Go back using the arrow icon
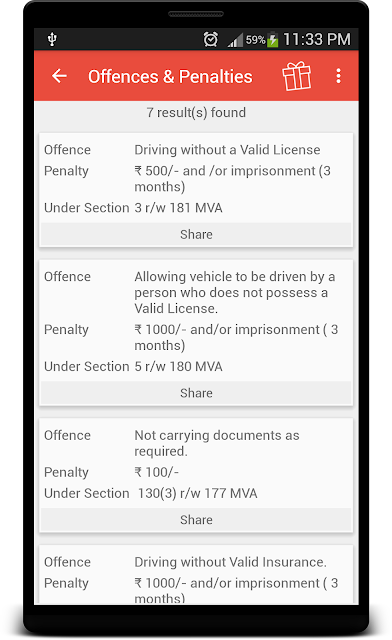 tap(59, 76)
